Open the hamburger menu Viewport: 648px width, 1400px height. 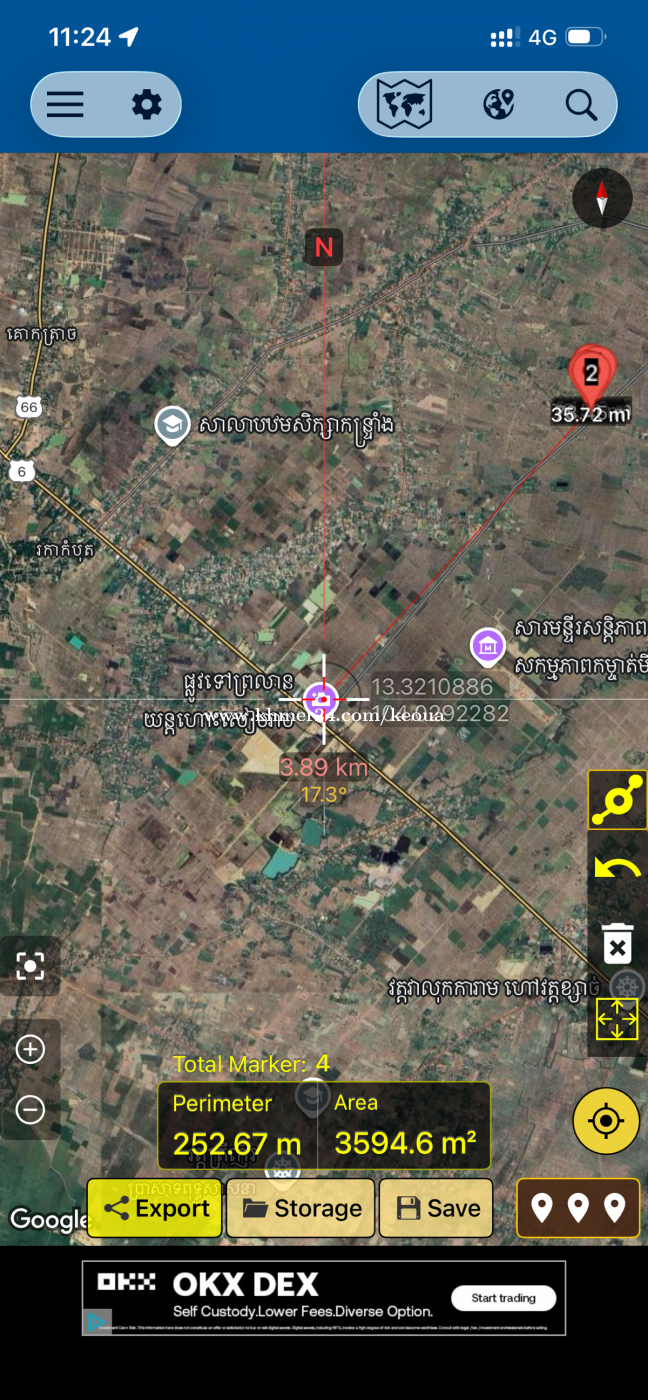pos(65,104)
